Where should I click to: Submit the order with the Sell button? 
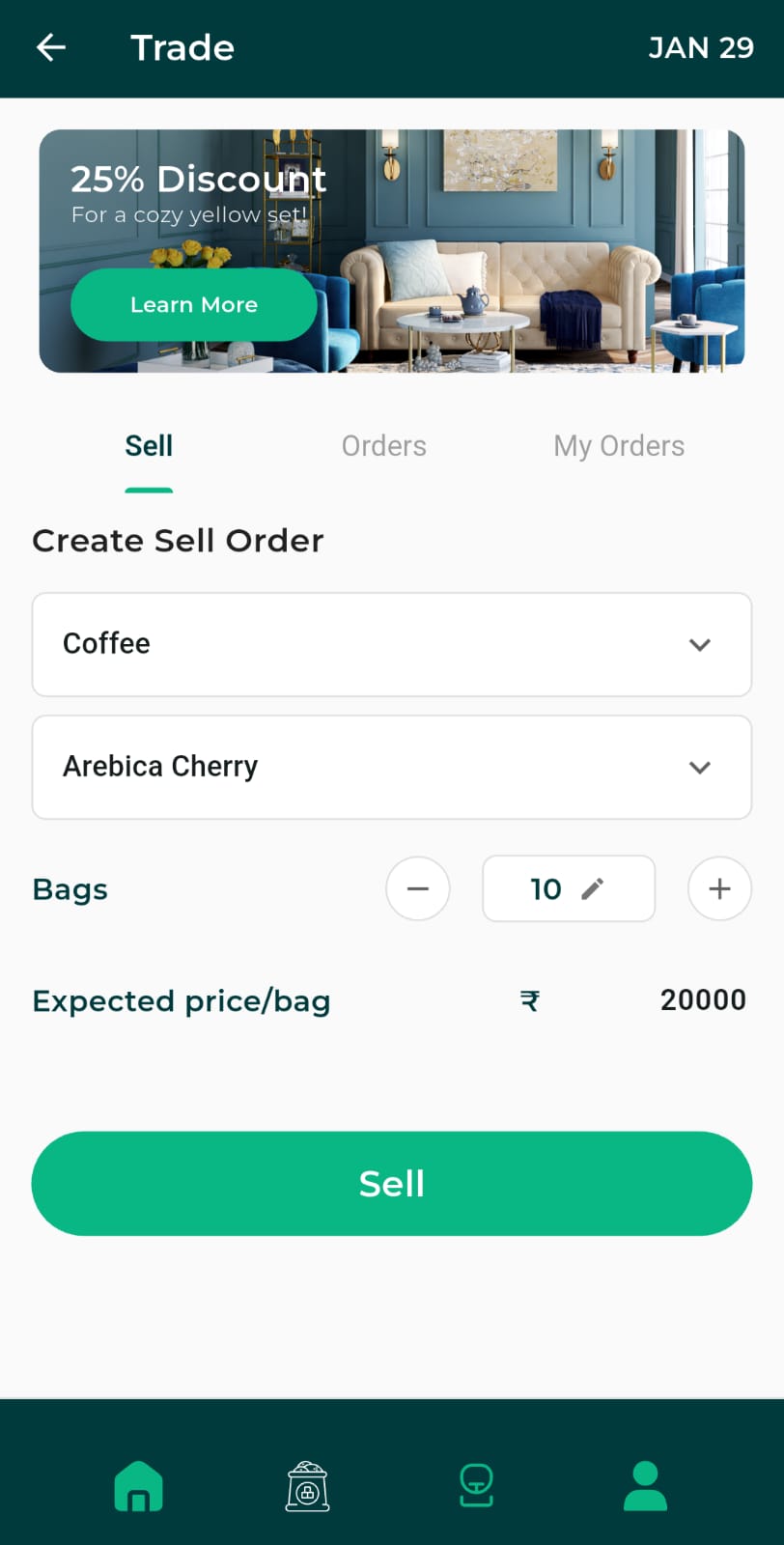coord(392,1184)
